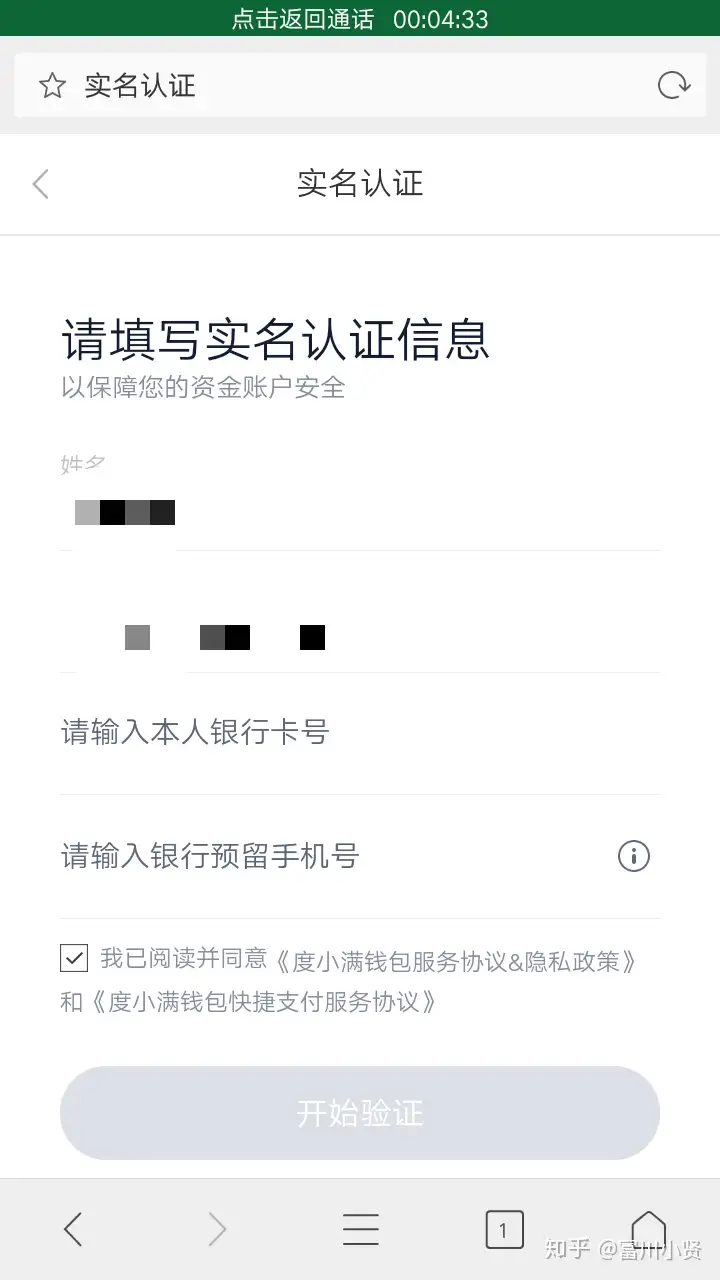Go forward in browser bottom toolbar
The height and width of the screenshot is (1280, 720).
coord(217,1229)
